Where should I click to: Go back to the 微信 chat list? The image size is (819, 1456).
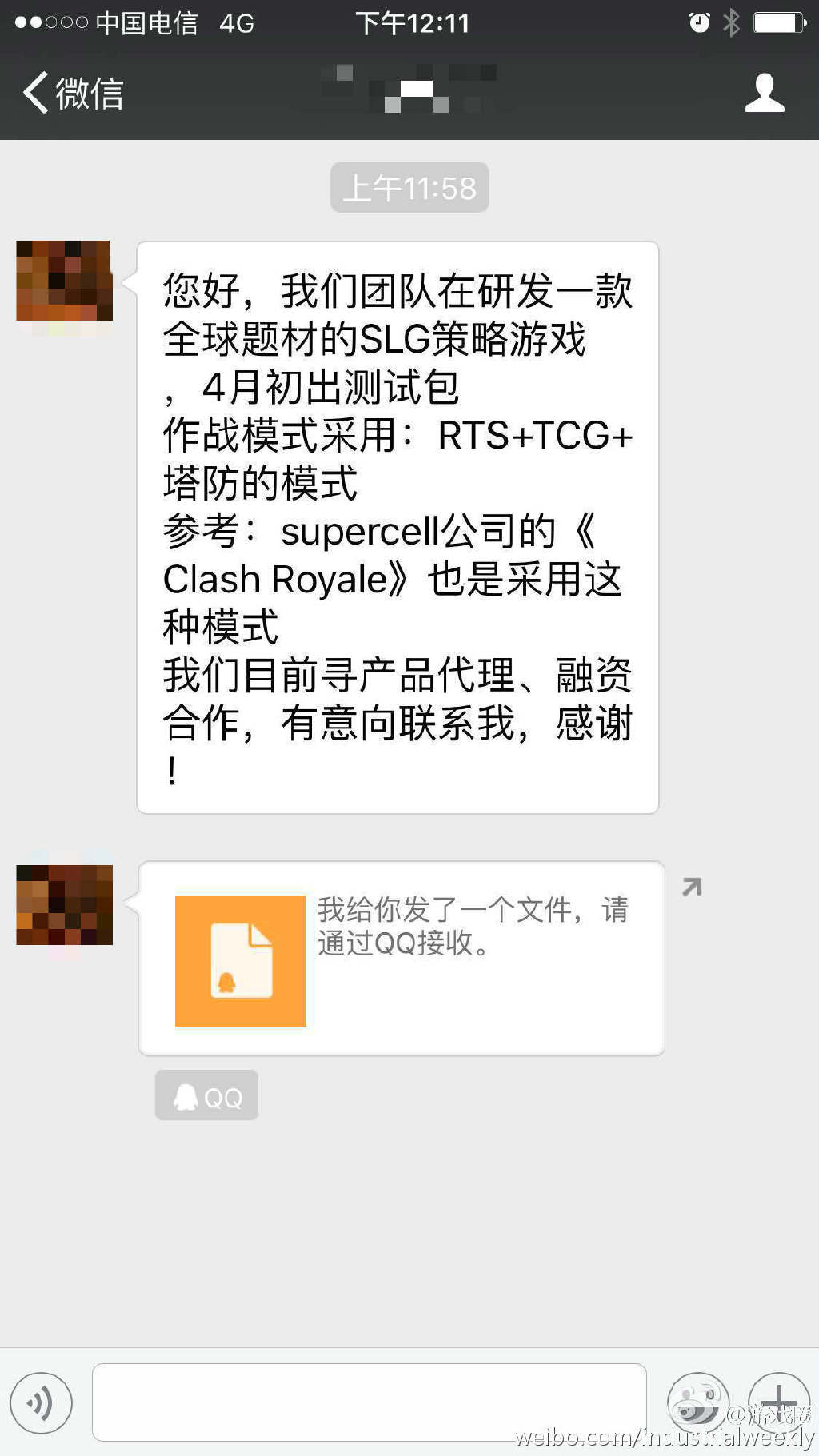click(x=72, y=93)
